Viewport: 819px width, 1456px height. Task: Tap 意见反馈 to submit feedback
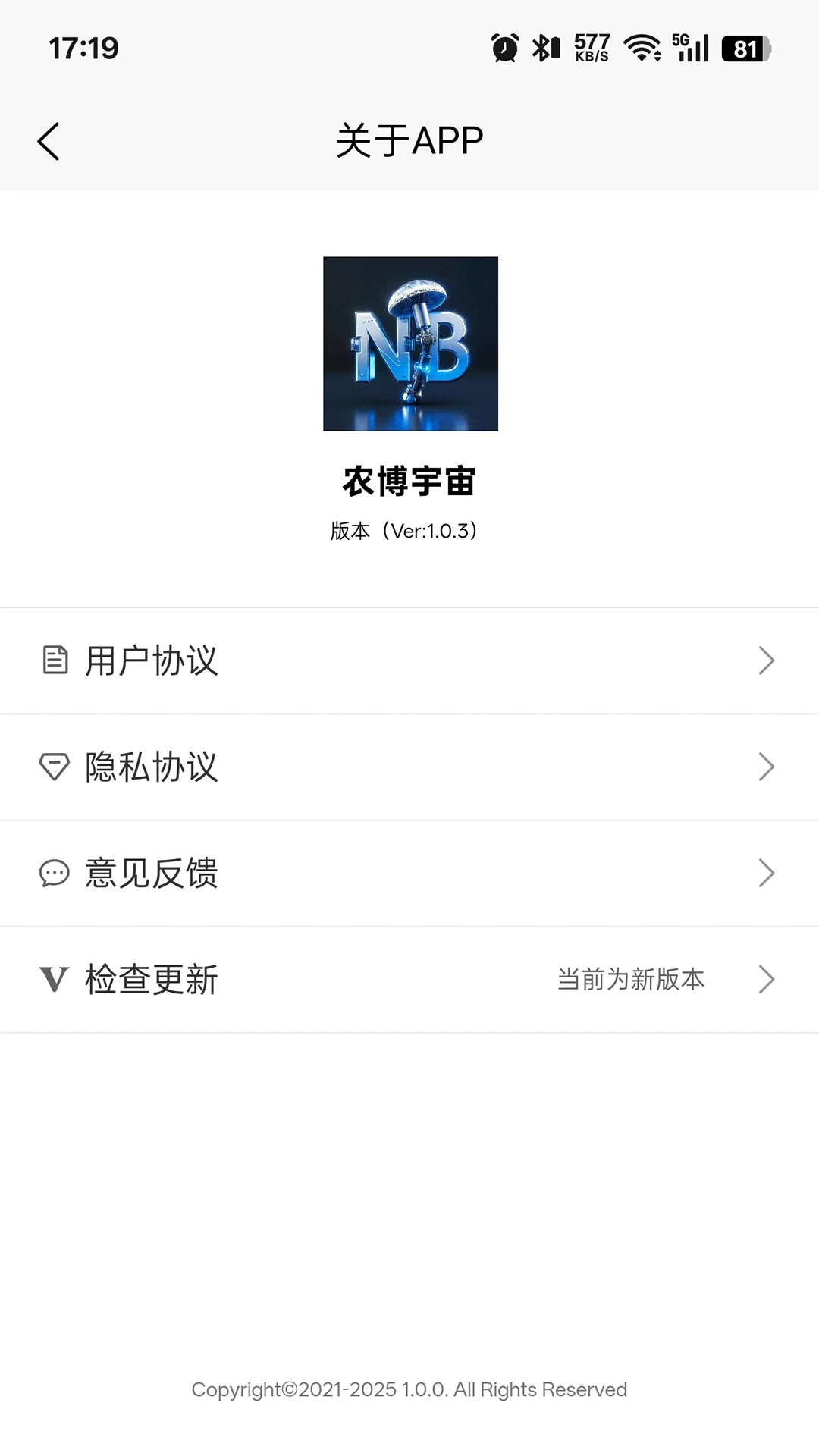152,874
